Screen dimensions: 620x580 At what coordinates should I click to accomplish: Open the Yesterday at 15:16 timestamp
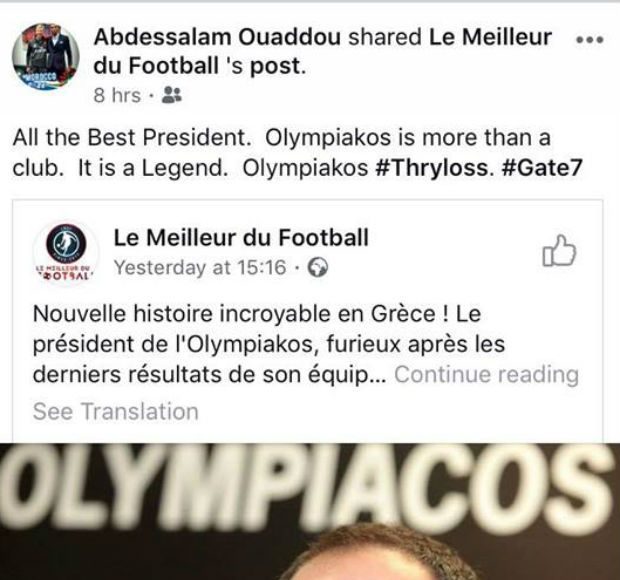point(200,267)
